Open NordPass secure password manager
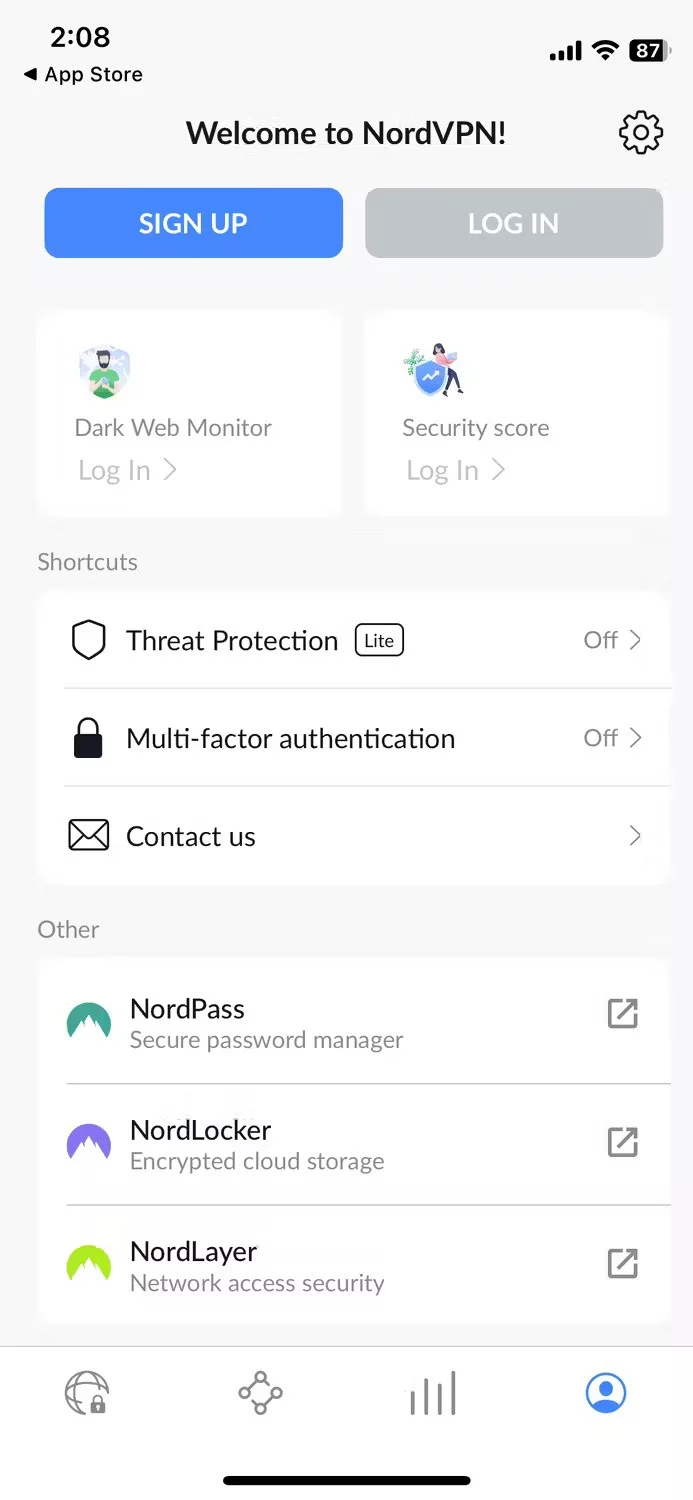Screen dimensions: 693x1500 tap(353, 1022)
